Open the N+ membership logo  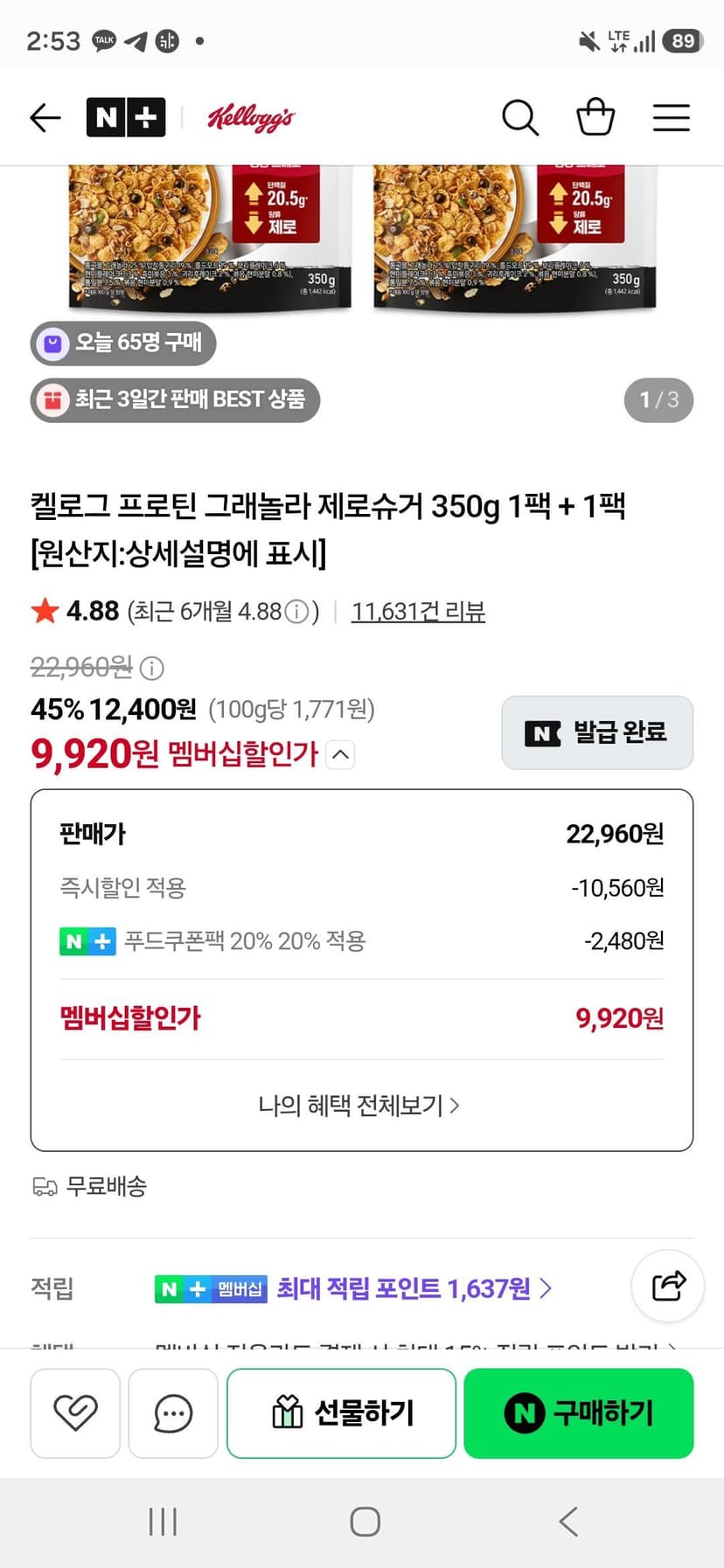pos(126,117)
